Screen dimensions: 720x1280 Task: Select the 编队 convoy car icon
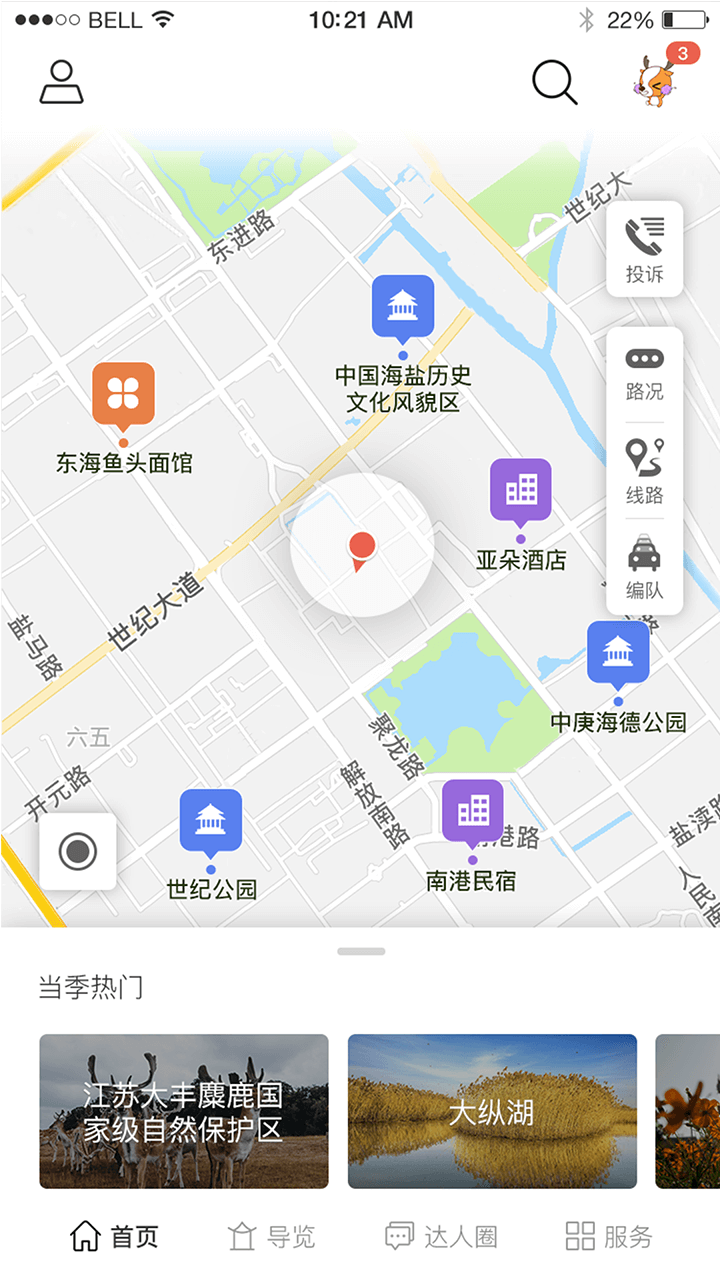pos(644,560)
